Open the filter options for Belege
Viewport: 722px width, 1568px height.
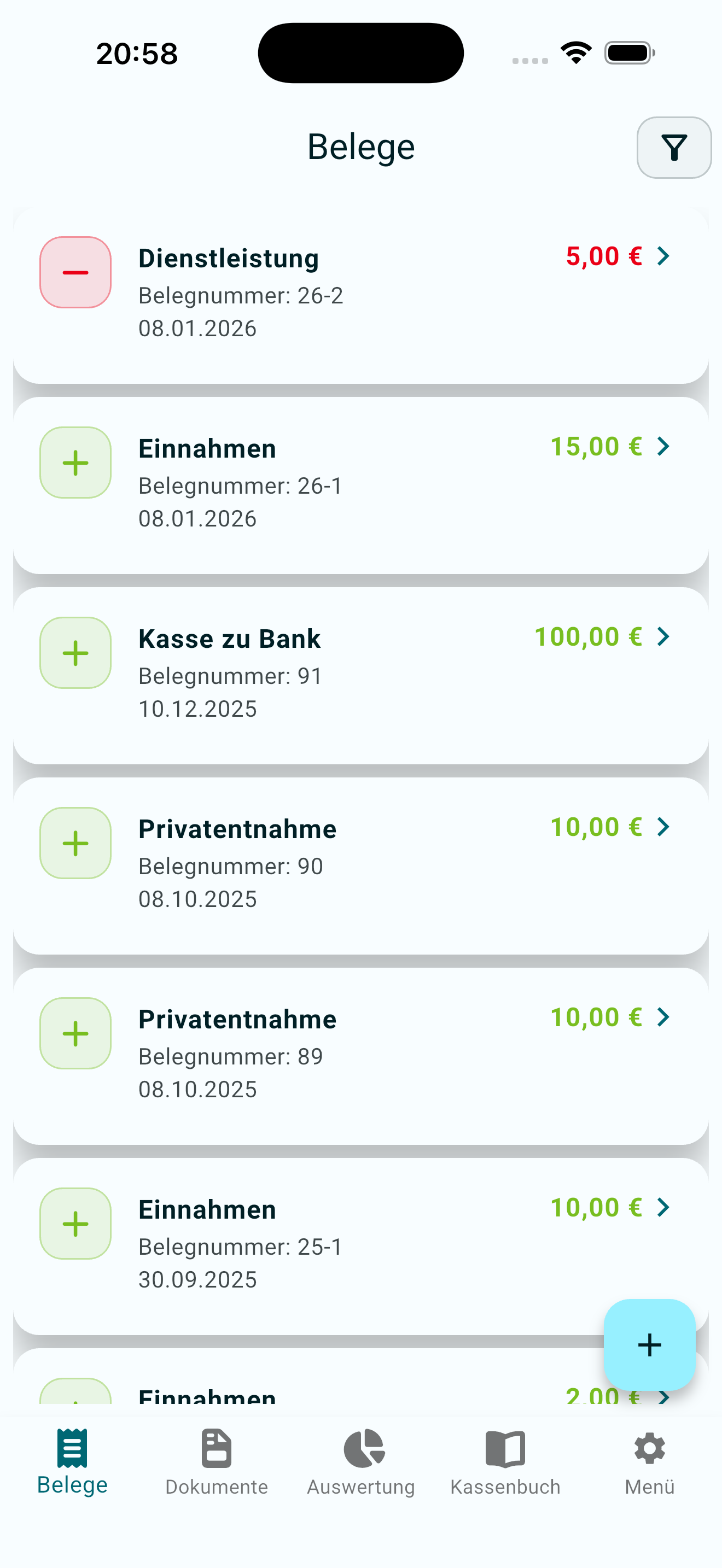(674, 147)
